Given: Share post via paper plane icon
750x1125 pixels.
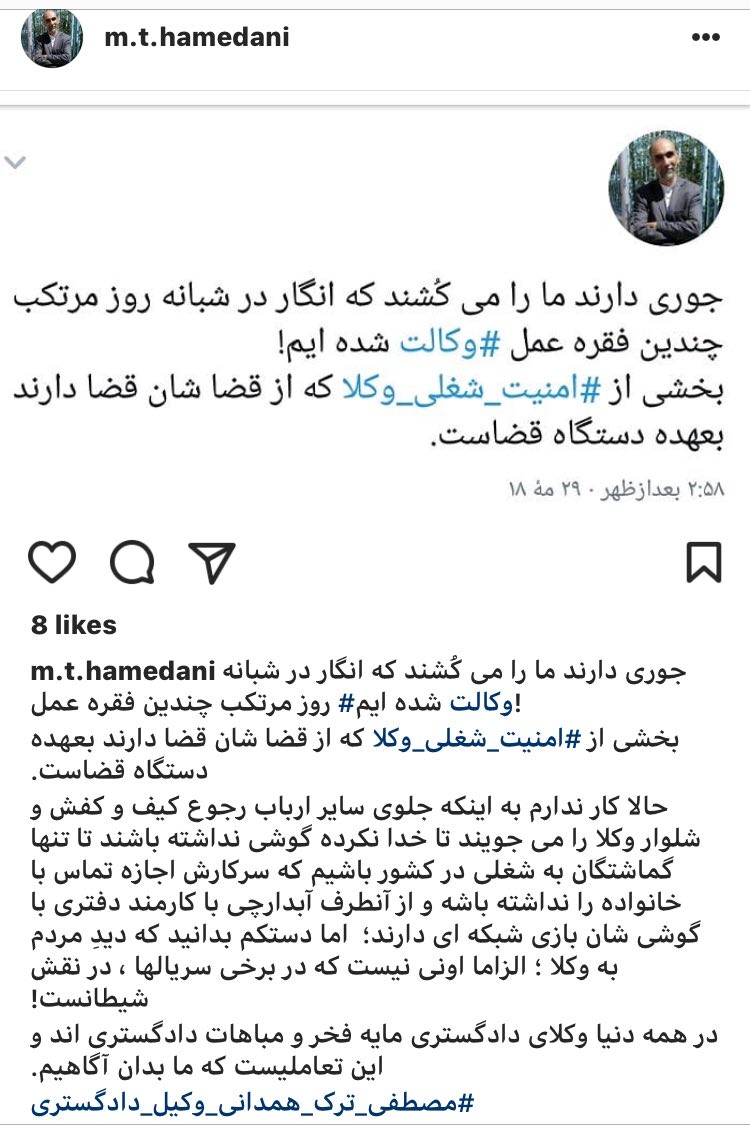Looking at the screenshot, I should pyautogui.click(x=212, y=562).
